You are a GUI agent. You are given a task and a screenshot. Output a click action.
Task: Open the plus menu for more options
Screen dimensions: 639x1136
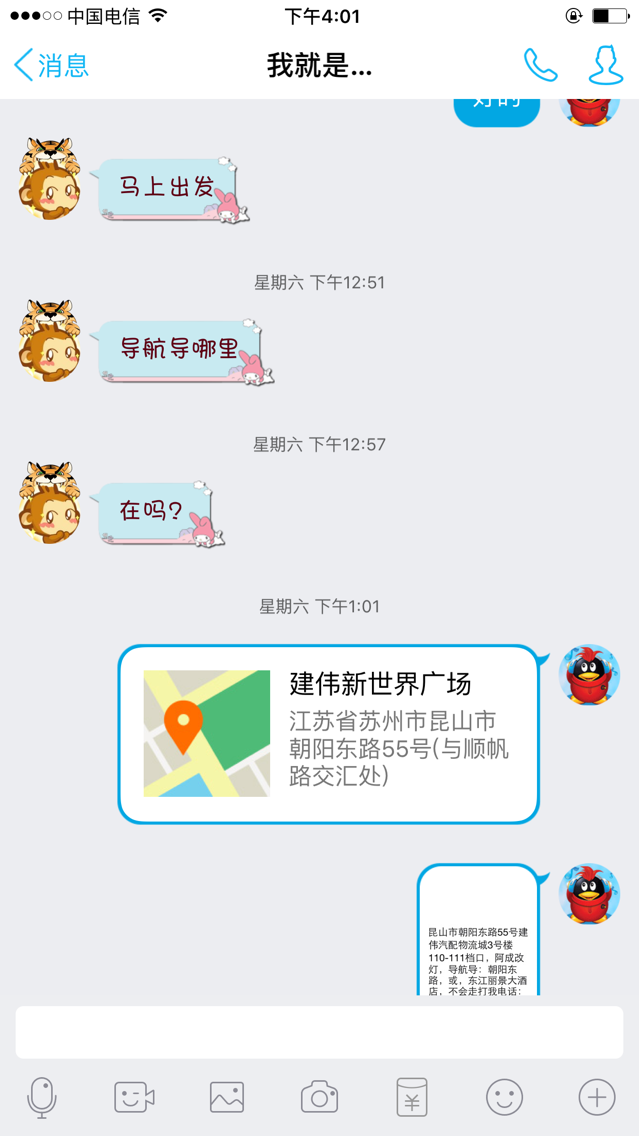click(x=597, y=1097)
